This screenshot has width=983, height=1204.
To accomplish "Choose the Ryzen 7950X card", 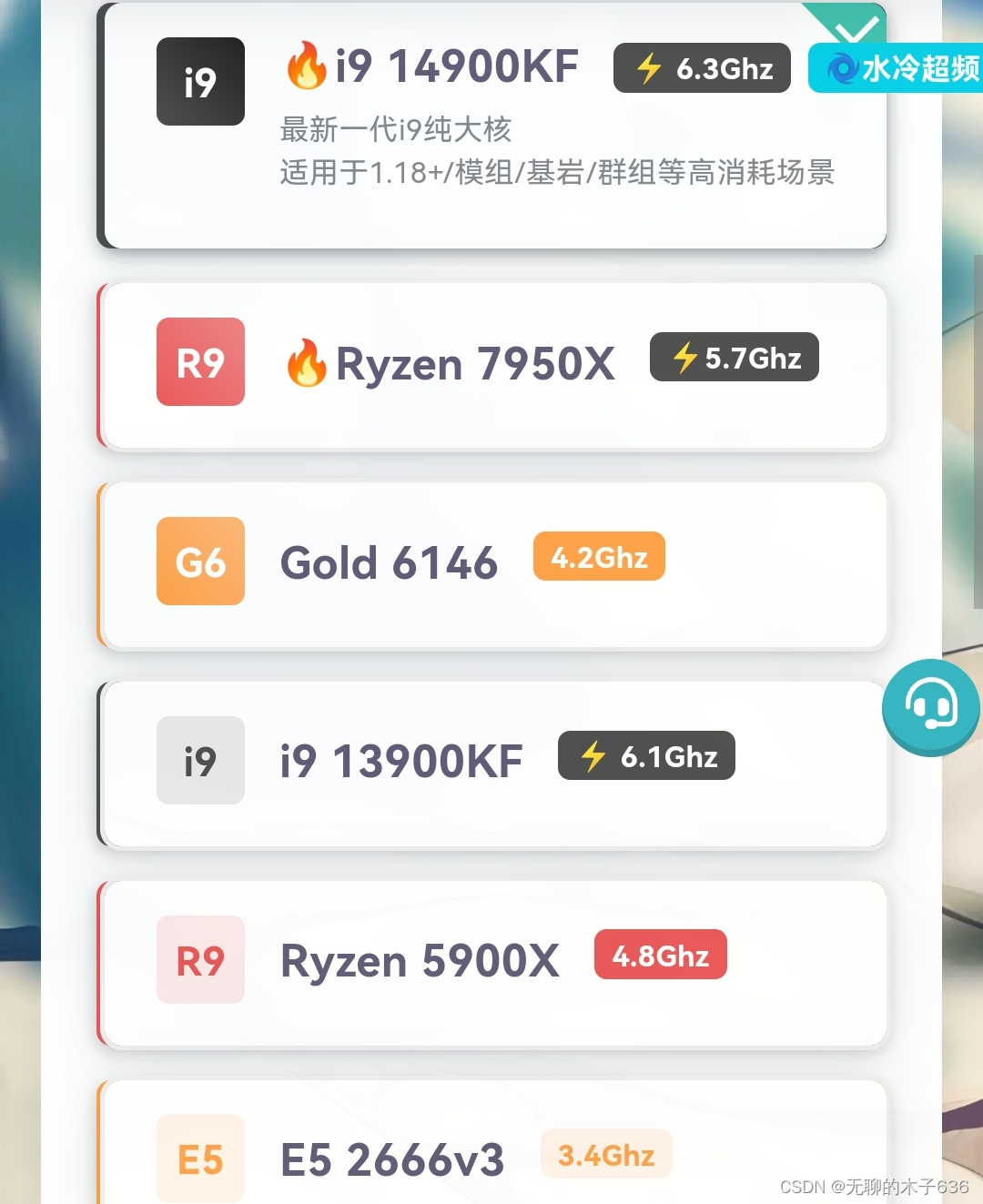I will tap(491, 366).
